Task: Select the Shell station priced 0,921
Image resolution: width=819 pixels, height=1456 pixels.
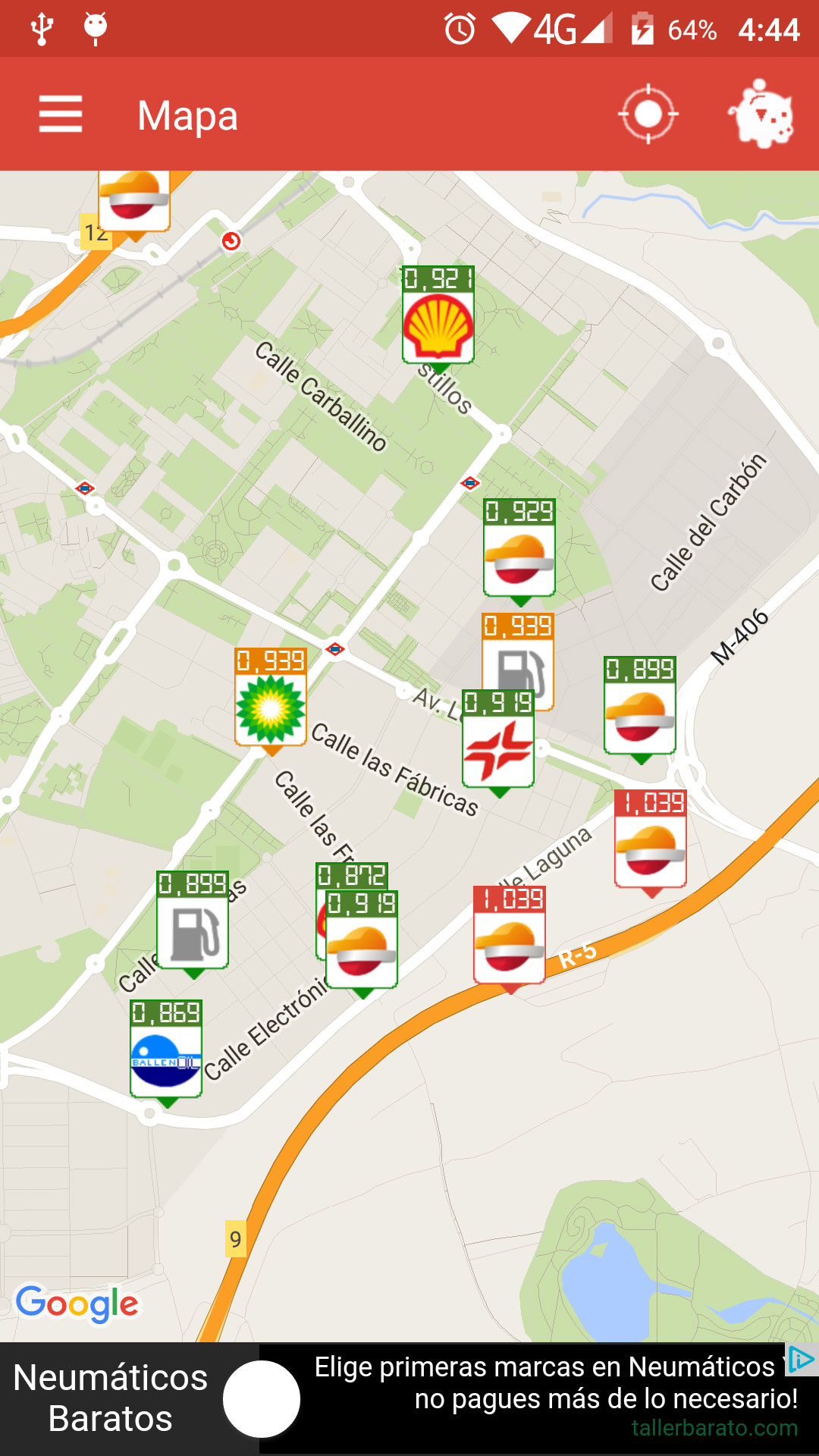Action: [438, 315]
